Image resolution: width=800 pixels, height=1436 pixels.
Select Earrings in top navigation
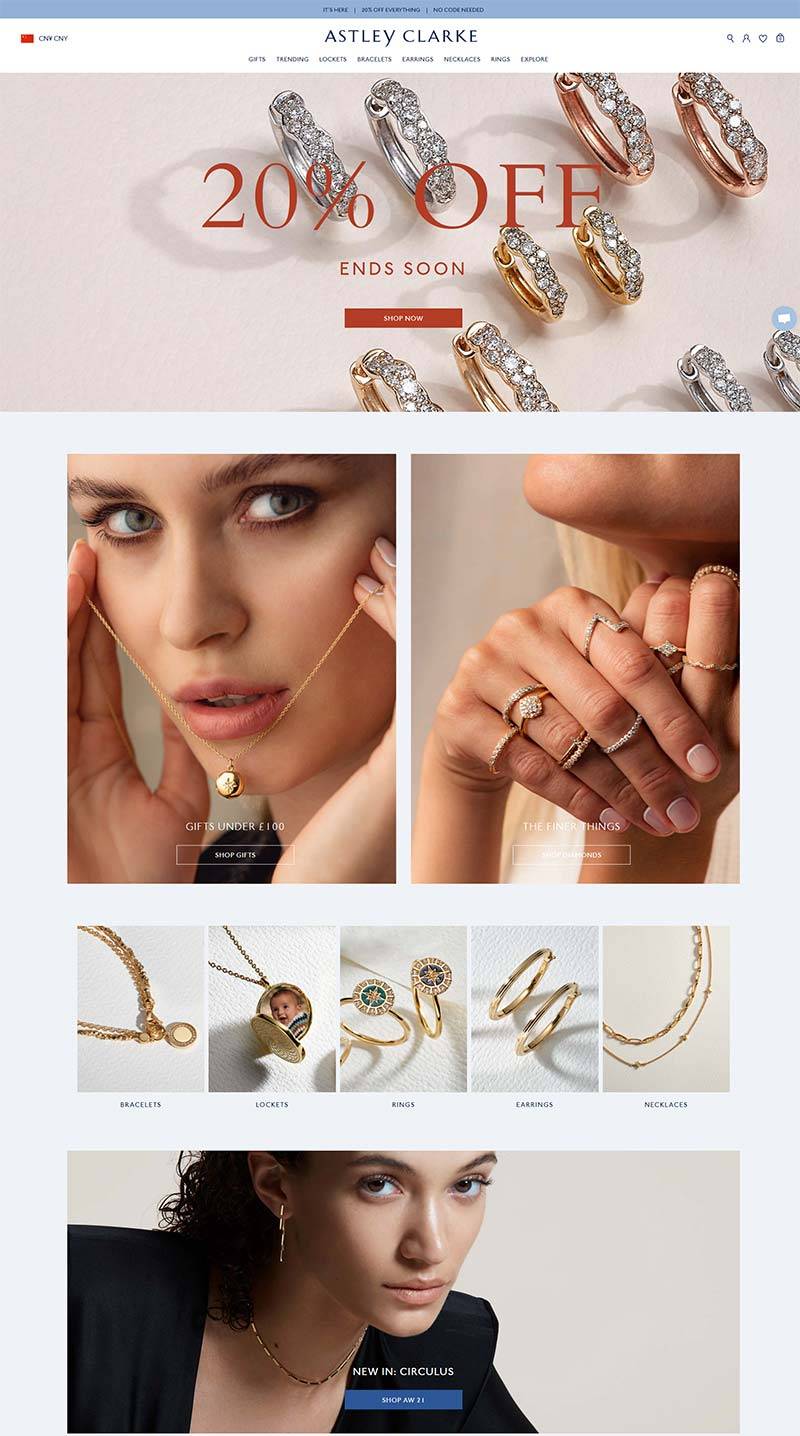[x=418, y=59]
